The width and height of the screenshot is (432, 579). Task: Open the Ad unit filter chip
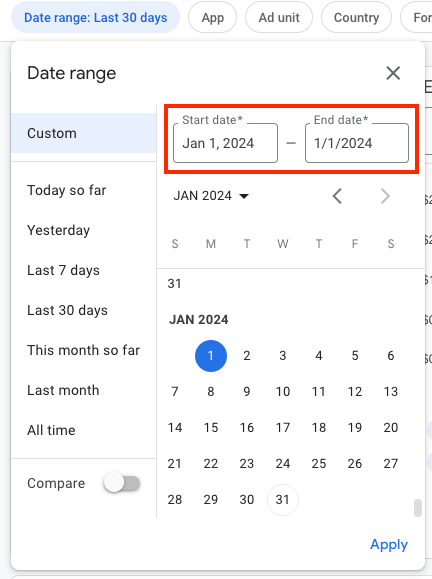279,17
